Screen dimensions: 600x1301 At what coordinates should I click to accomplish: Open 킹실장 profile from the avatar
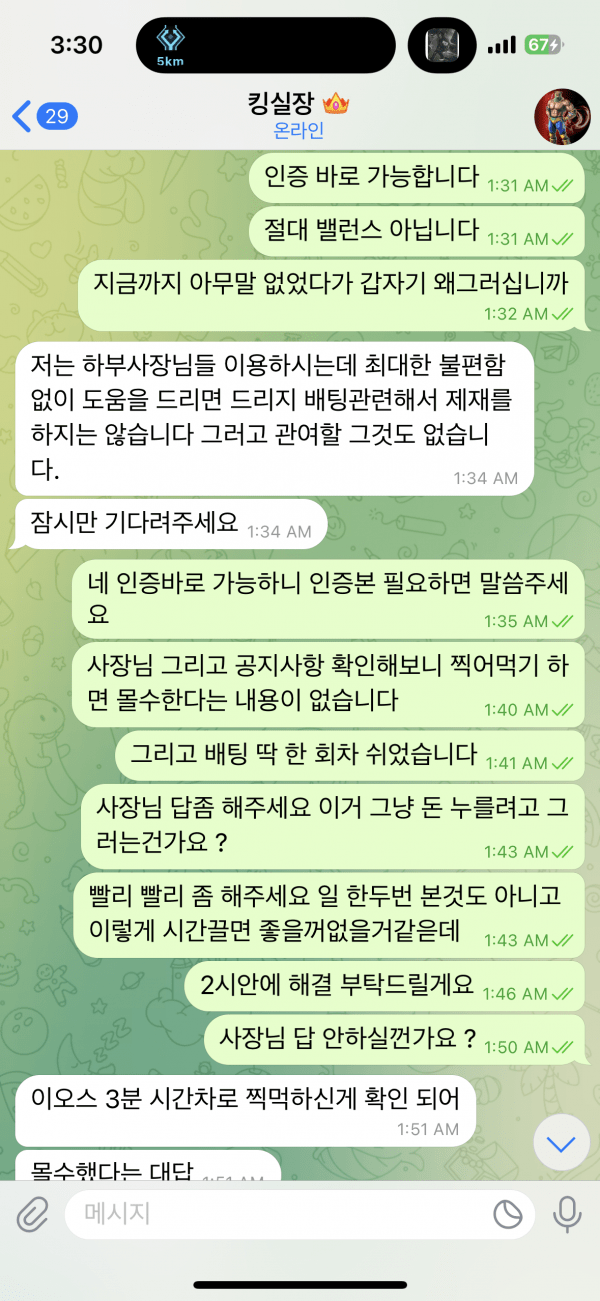562,116
